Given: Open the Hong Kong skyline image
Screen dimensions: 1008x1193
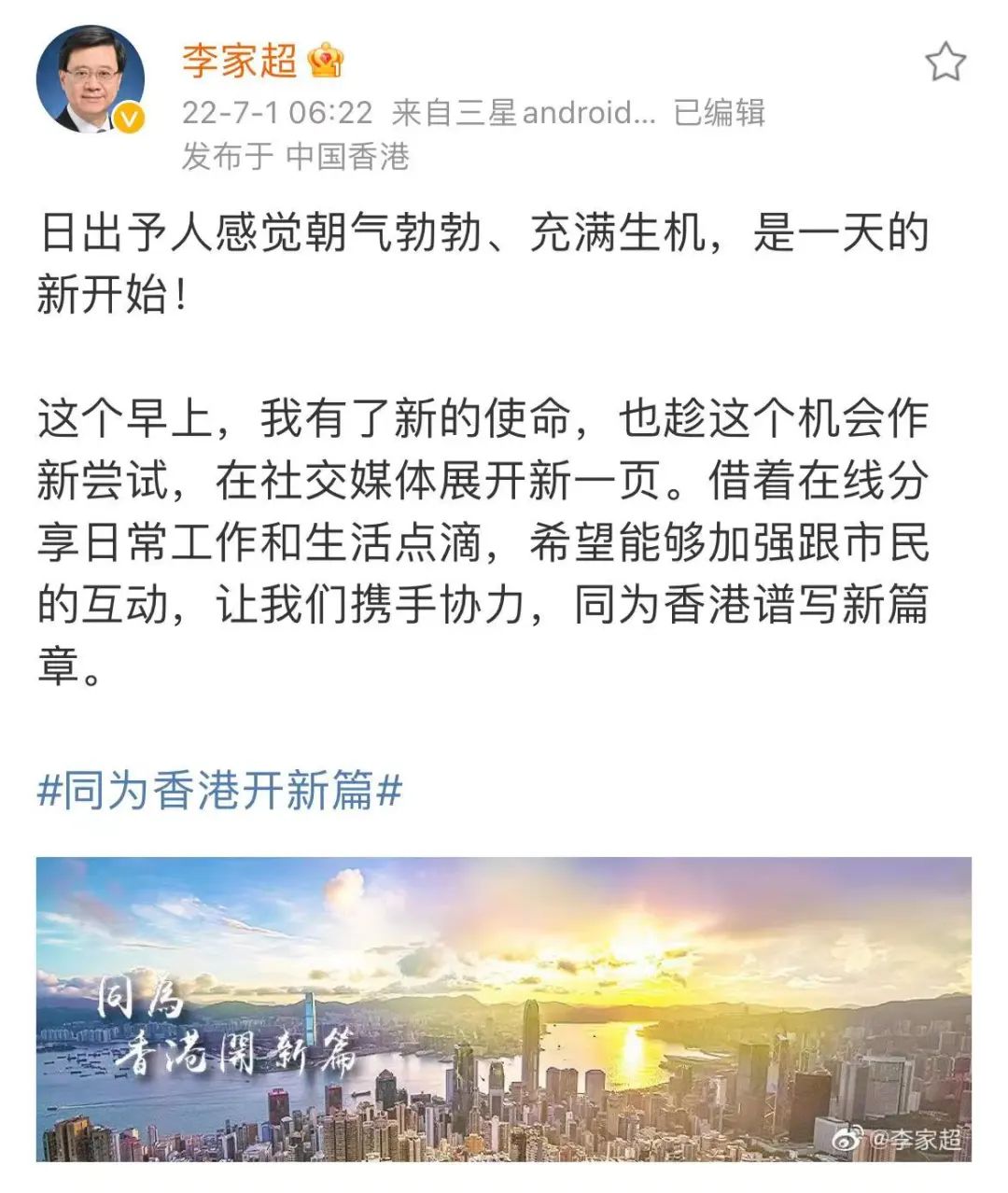Looking at the screenshot, I should pyautogui.click(x=503, y=1008).
